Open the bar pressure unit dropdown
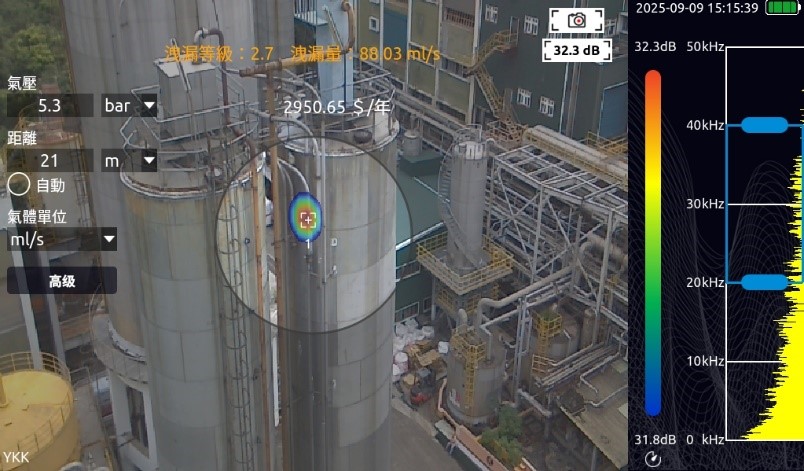The width and height of the screenshot is (804, 471). [129, 105]
